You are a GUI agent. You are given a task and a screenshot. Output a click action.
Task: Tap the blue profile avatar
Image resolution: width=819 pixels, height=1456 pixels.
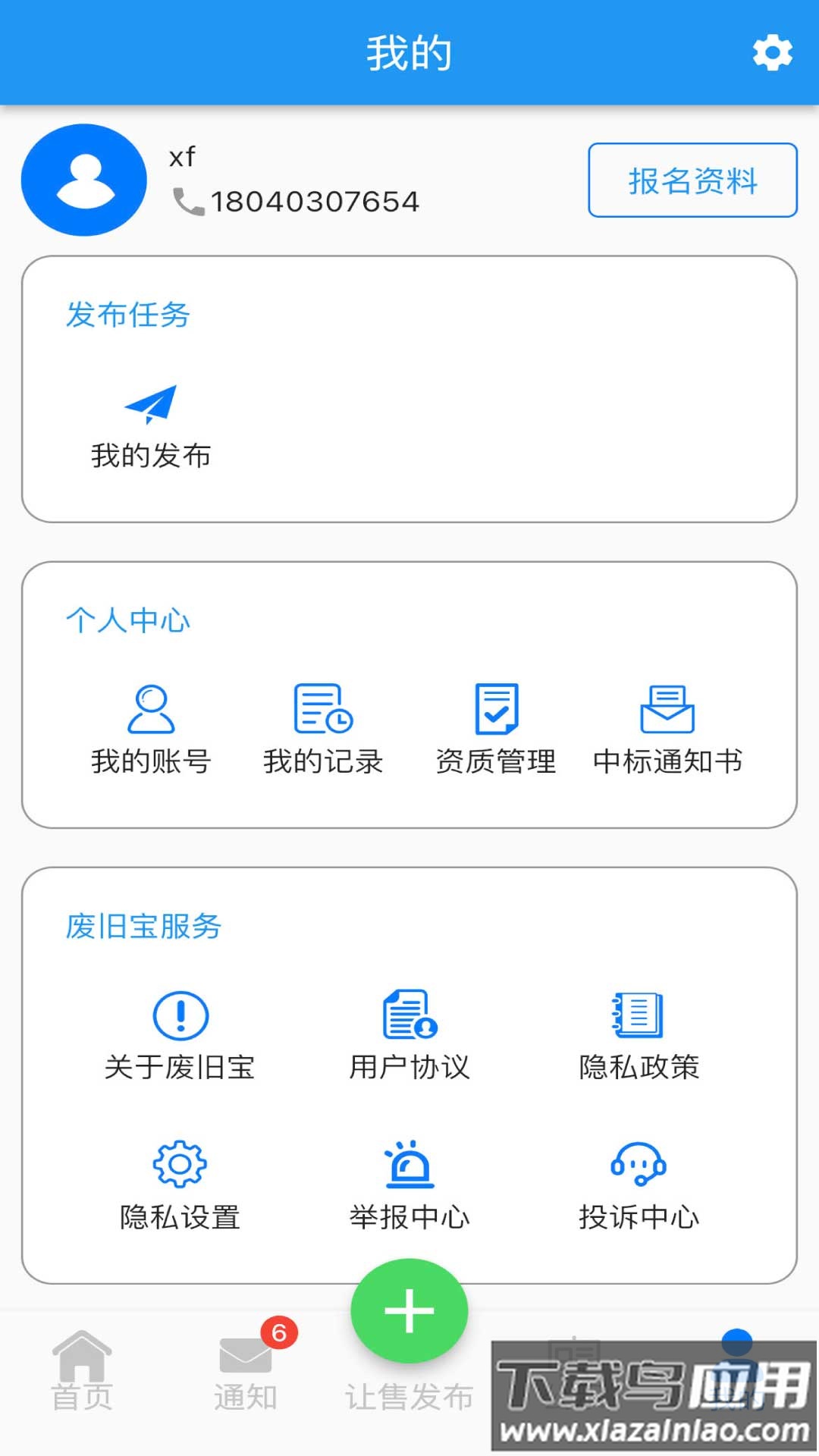[x=83, y=180]
